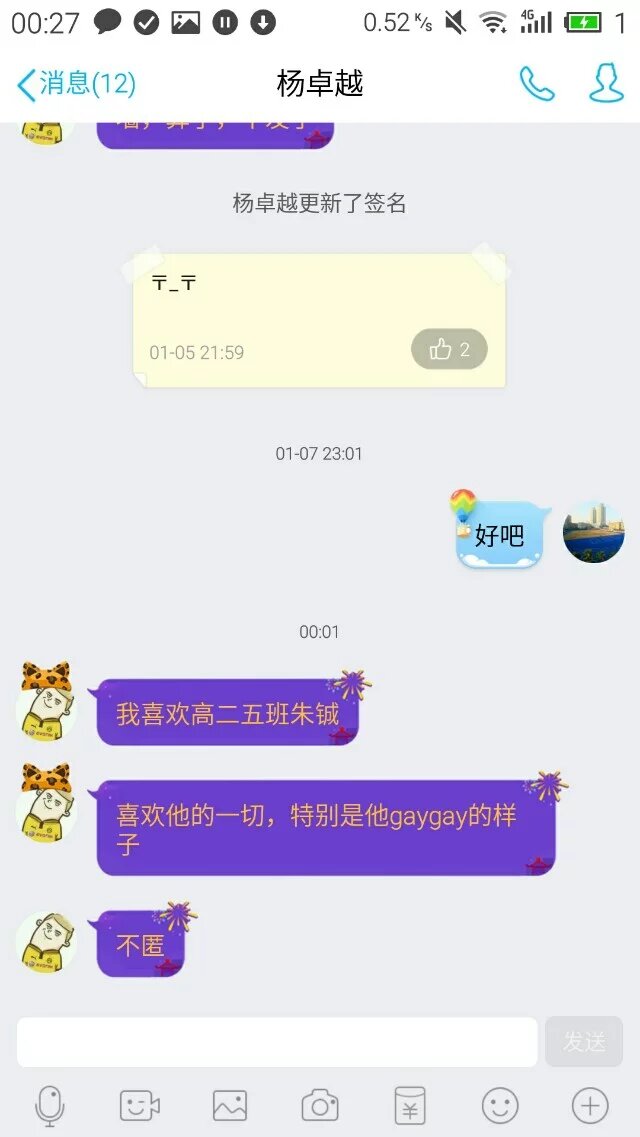The width and height of the screenshot is (640, 1137).
Task: Record a voice message with microphone
Action: click(50, 1105)
